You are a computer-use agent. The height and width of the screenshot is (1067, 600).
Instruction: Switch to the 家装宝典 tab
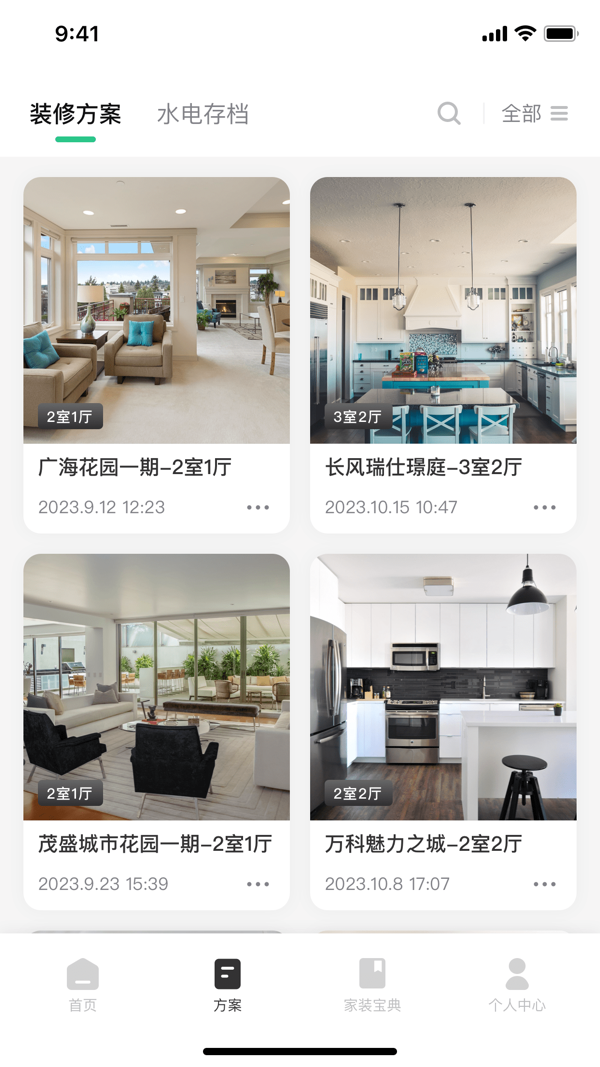[x=372, y=985]
